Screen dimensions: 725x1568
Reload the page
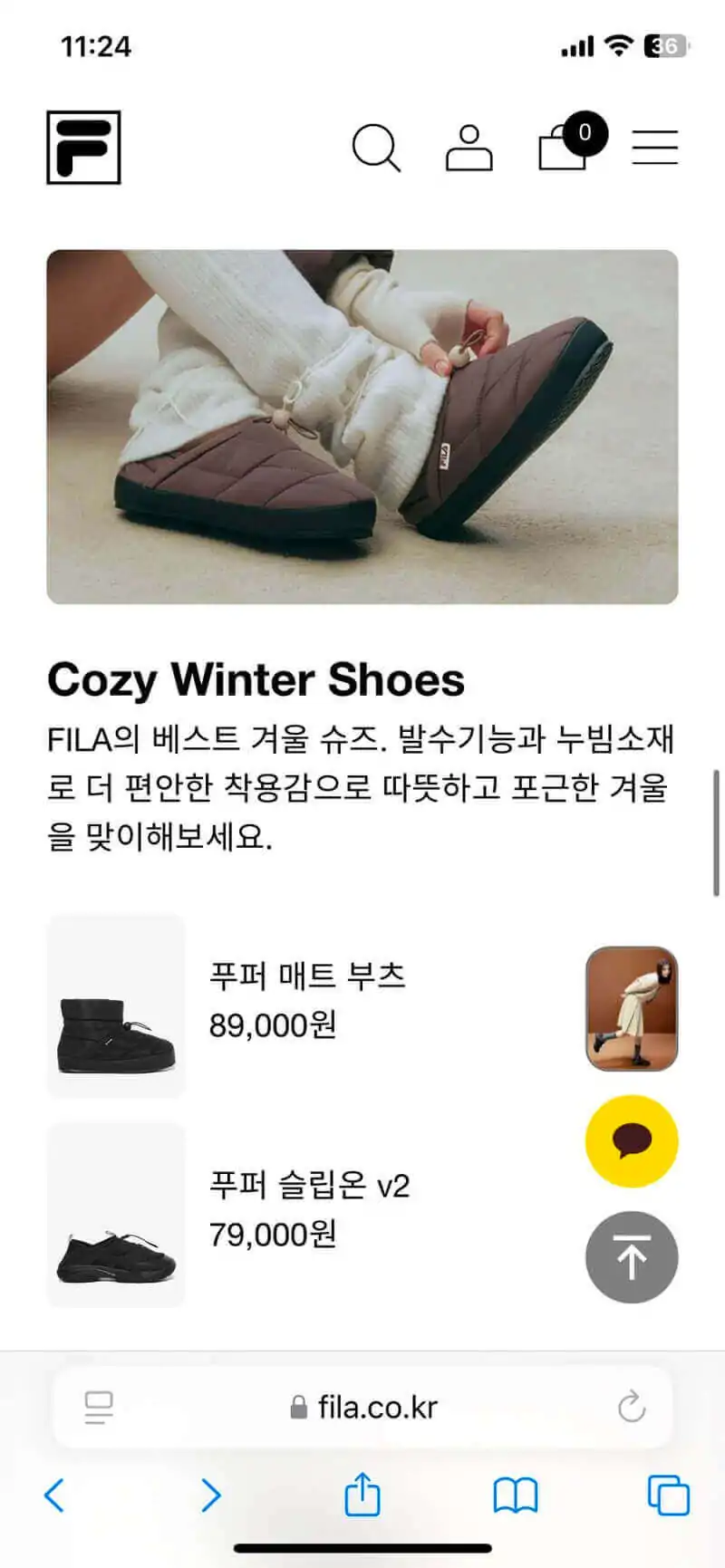[x=631, y=1407]
